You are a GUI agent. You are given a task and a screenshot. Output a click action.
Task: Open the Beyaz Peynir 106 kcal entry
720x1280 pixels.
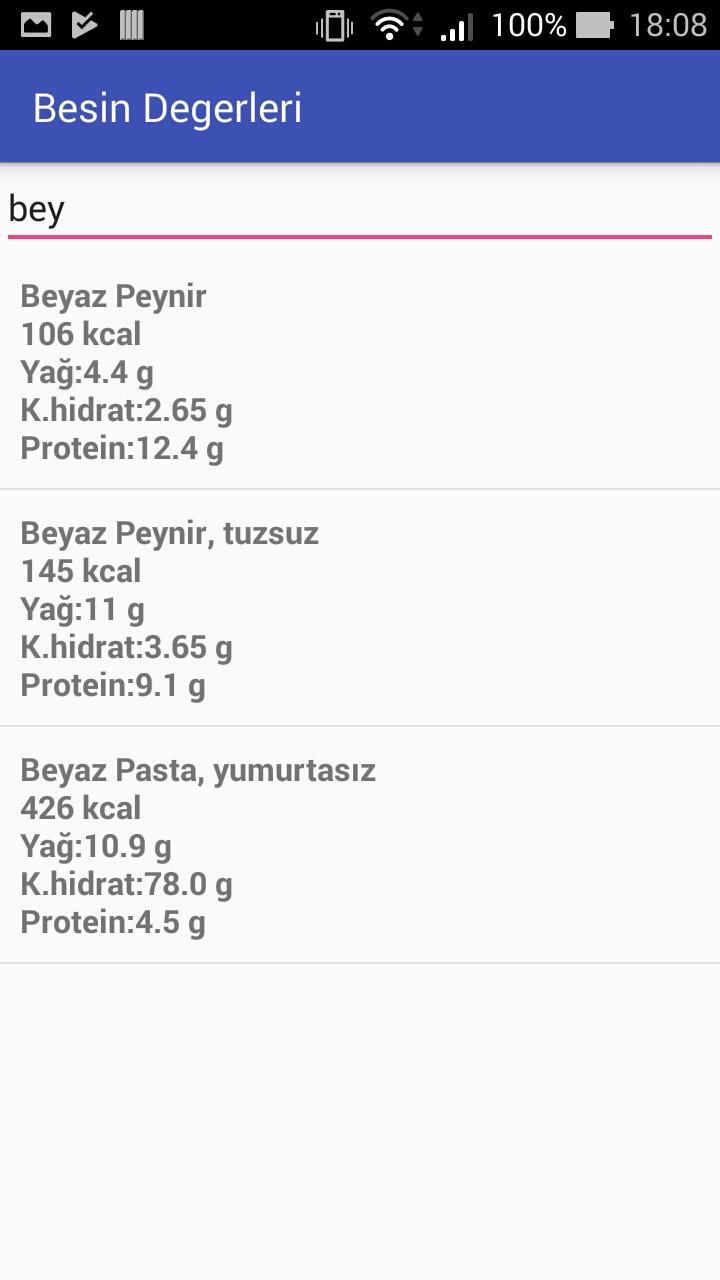360,371
